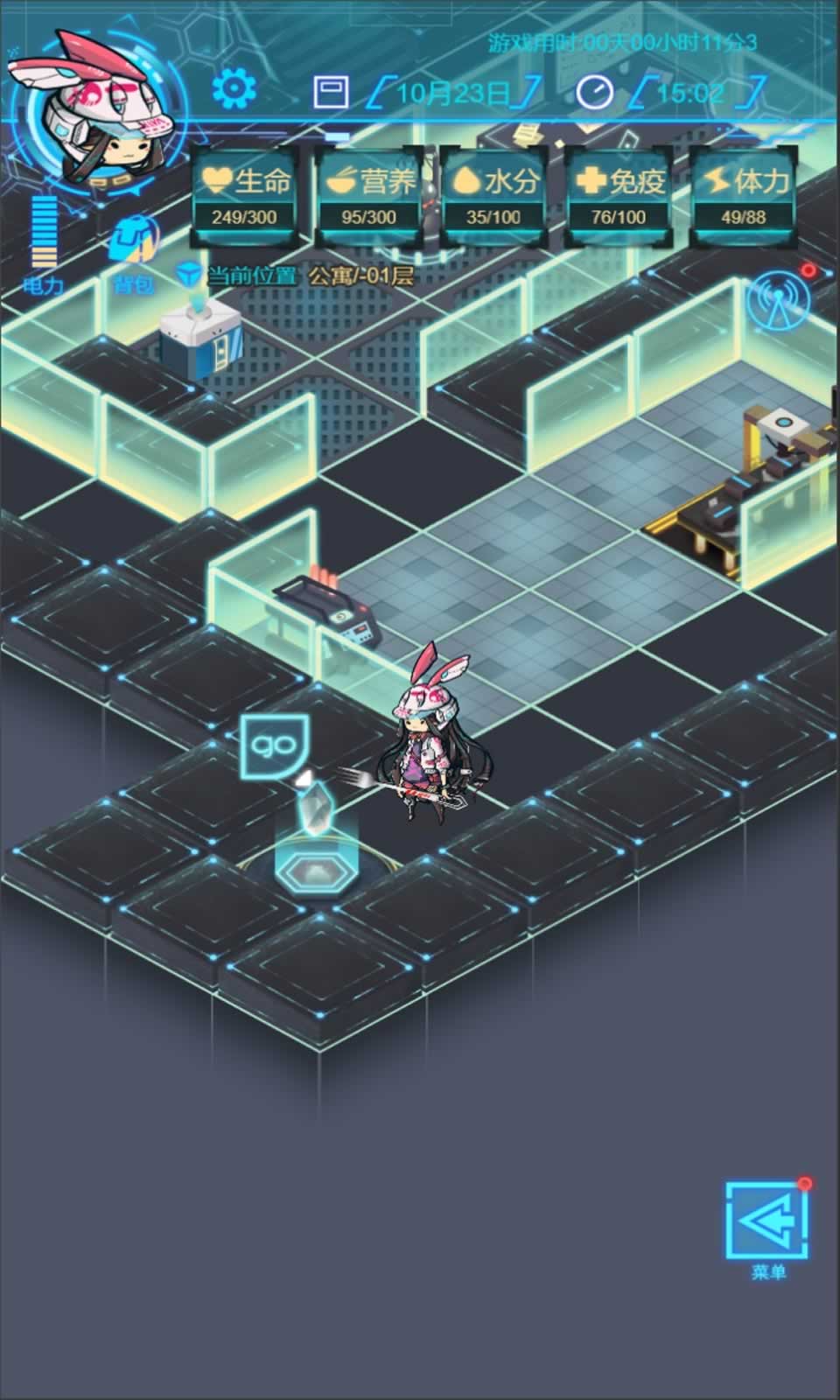
Task: View the 生命 health stat panel
Action: click(x=243, y=197)
